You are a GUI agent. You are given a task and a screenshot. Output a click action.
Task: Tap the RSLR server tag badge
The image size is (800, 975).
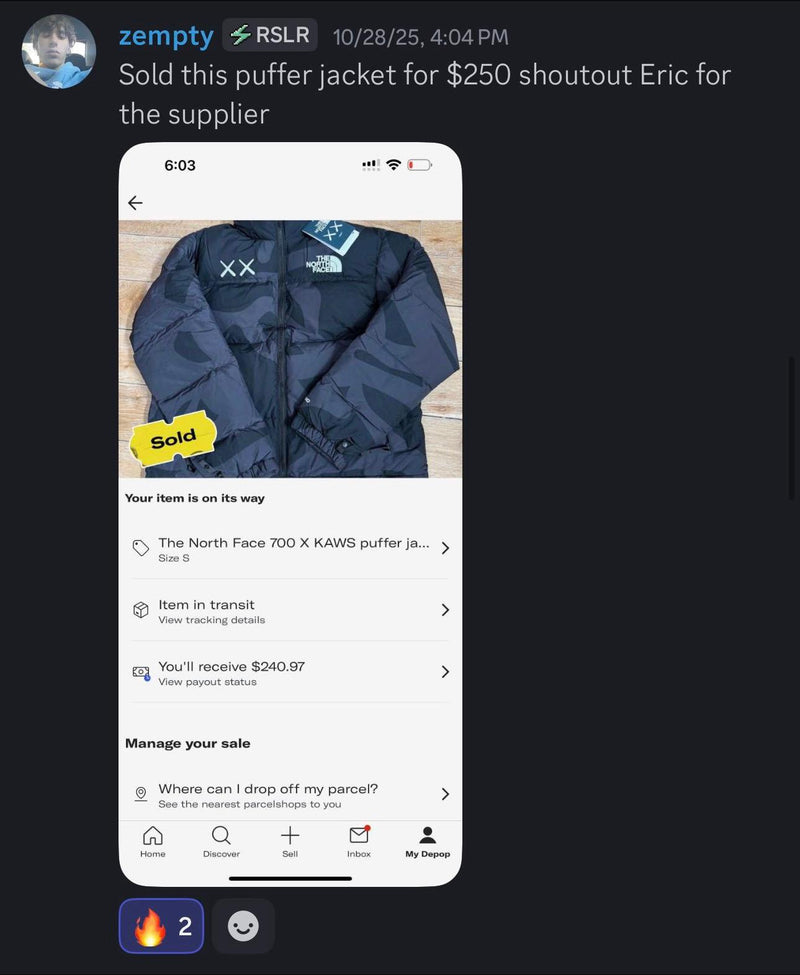click(270, 36)
